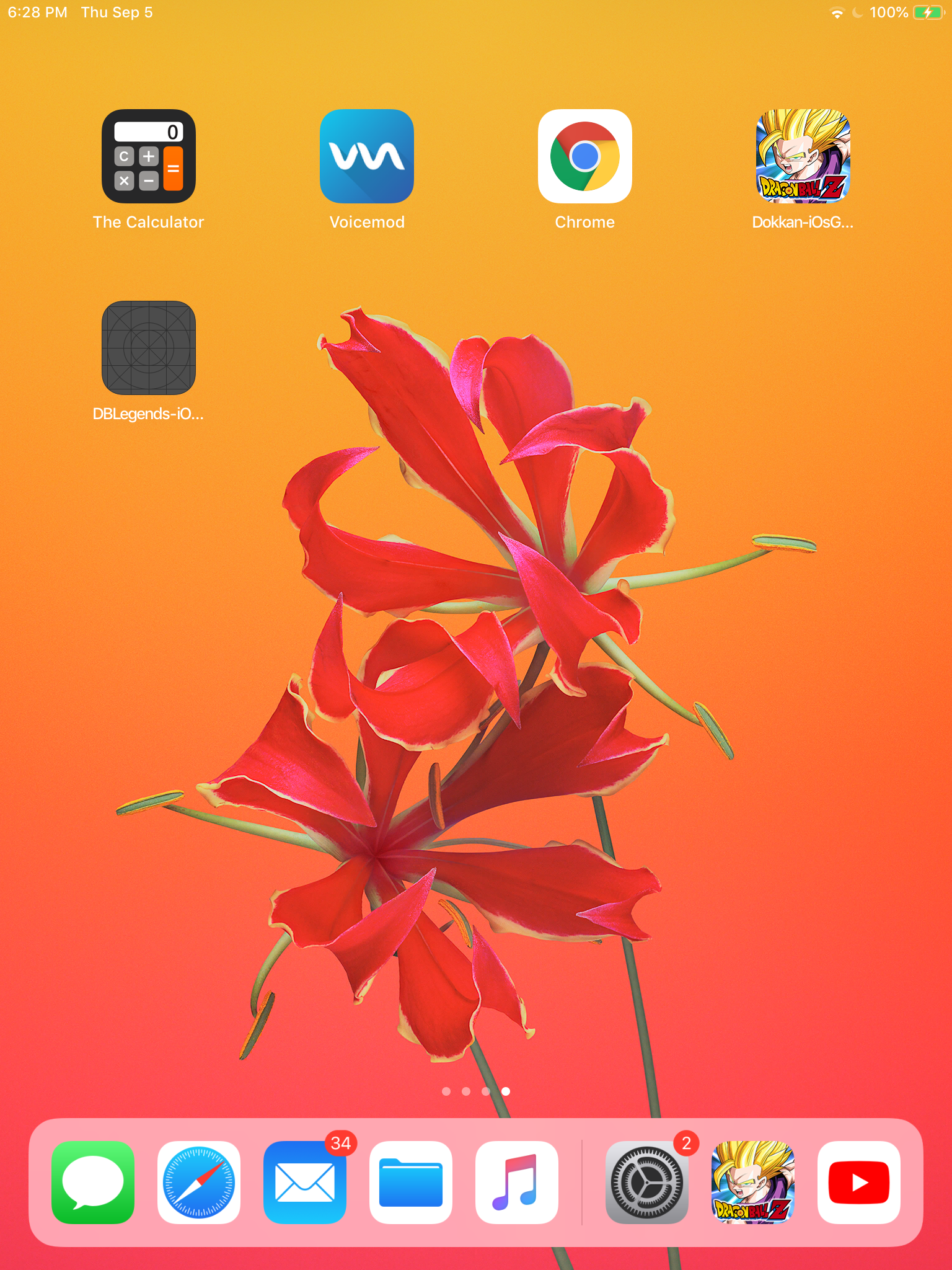Open Settings with 2 badge

(646, 1182)
